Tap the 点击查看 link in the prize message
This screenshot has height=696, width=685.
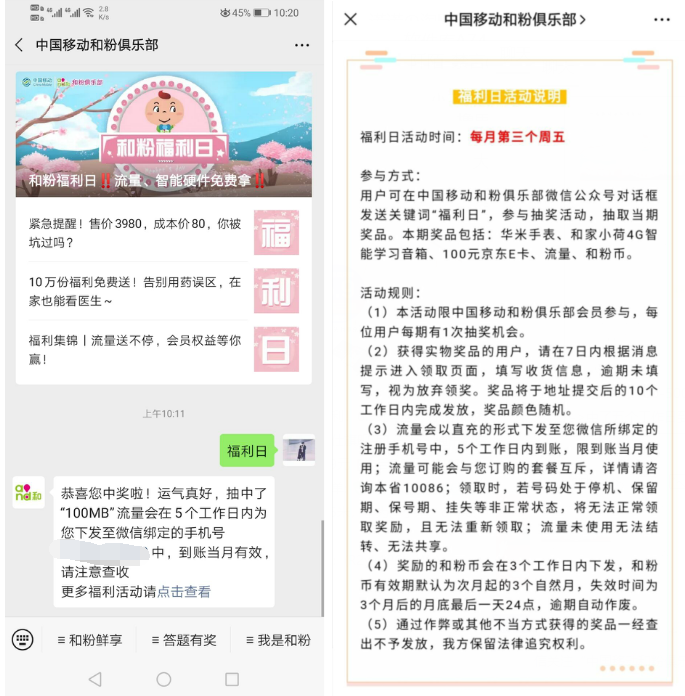tap(184, 591)
